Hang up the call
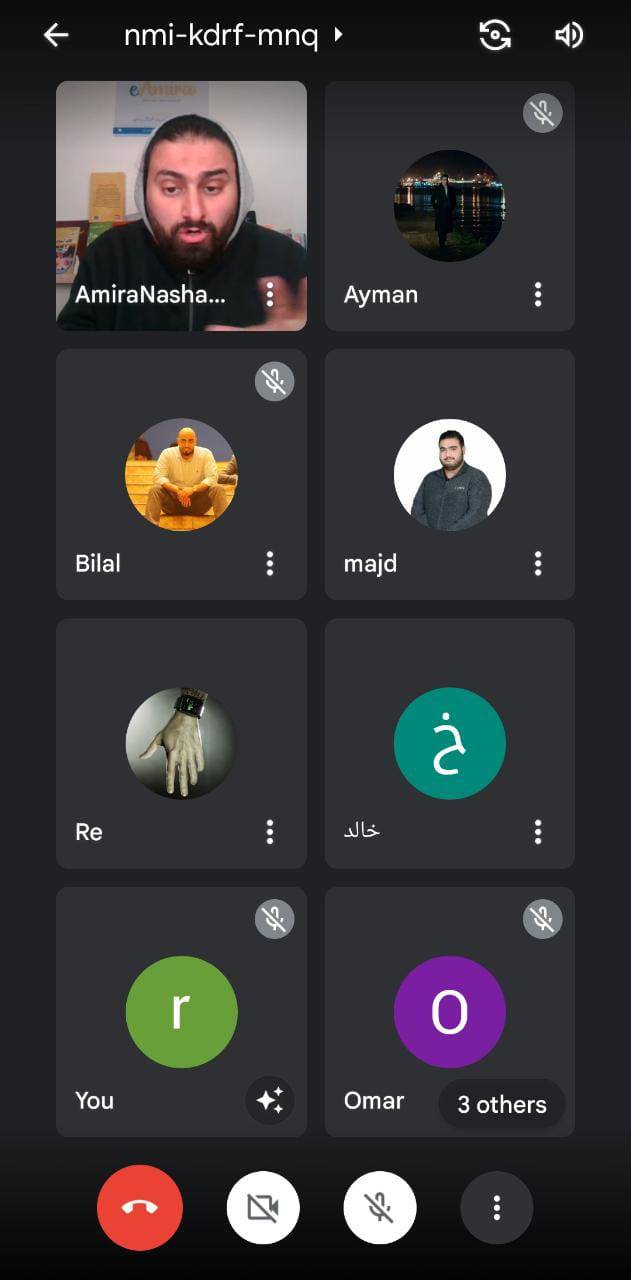Screen dimensions: 631x1280 [140, 1208]
